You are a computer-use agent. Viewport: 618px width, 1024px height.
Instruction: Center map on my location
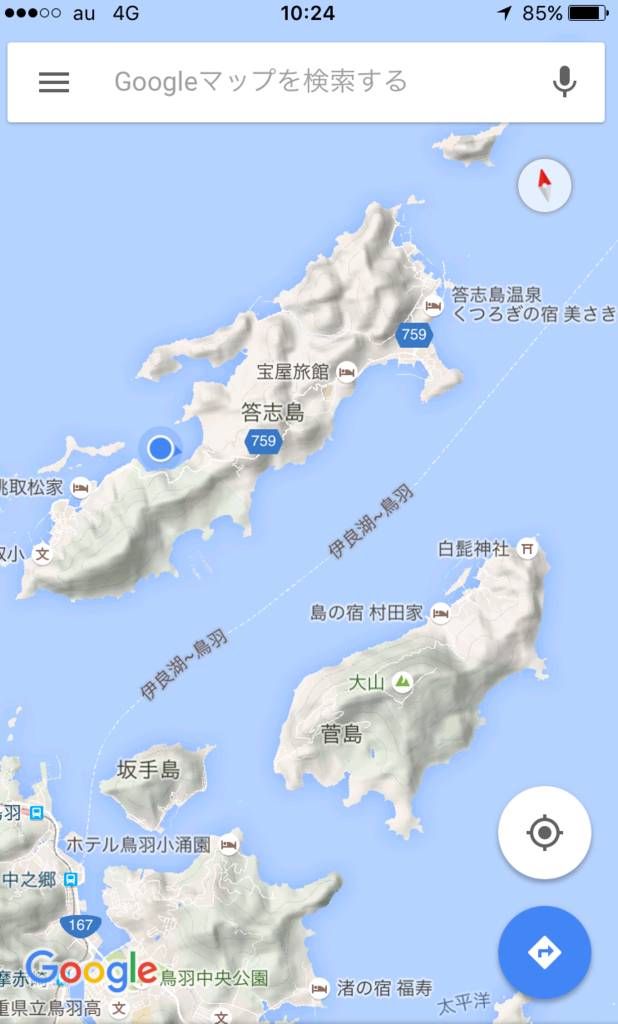tap(544, 832)
